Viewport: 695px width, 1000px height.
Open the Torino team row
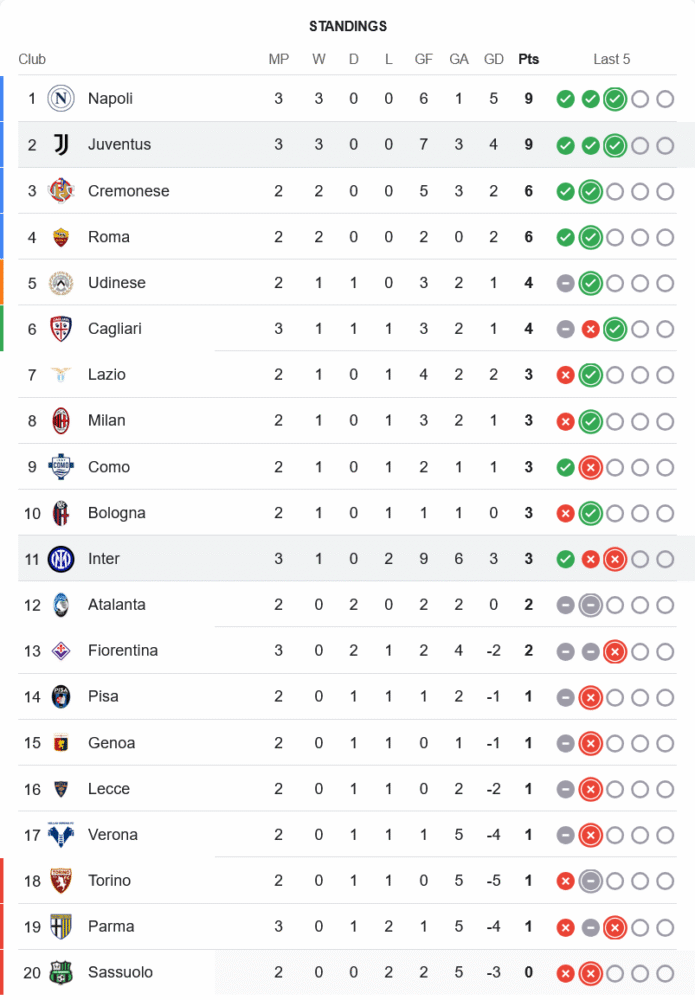point(109,881)
